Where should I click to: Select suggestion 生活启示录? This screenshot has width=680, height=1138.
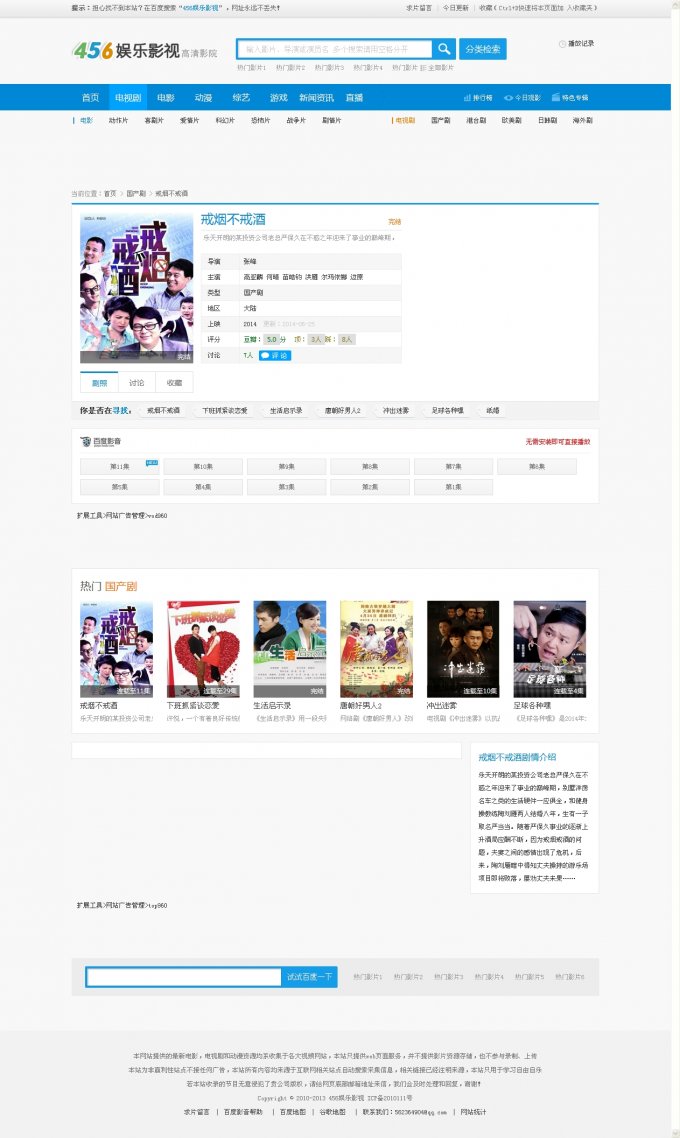tap(285, 411)
